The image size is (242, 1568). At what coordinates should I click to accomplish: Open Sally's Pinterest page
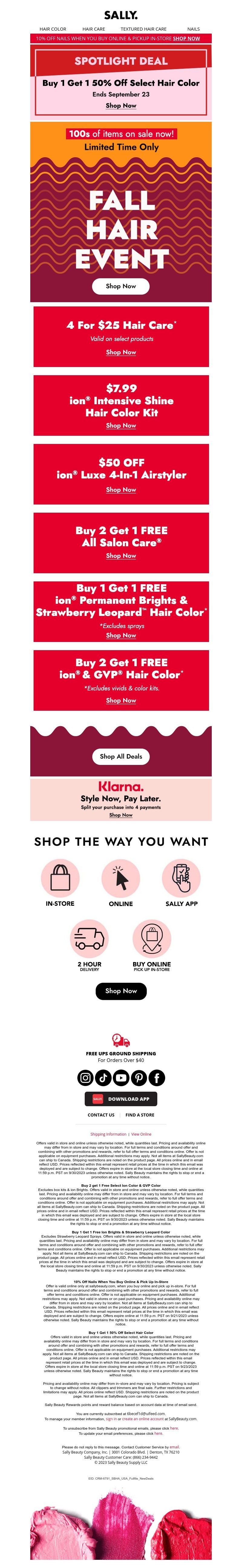coord(139,1078)
